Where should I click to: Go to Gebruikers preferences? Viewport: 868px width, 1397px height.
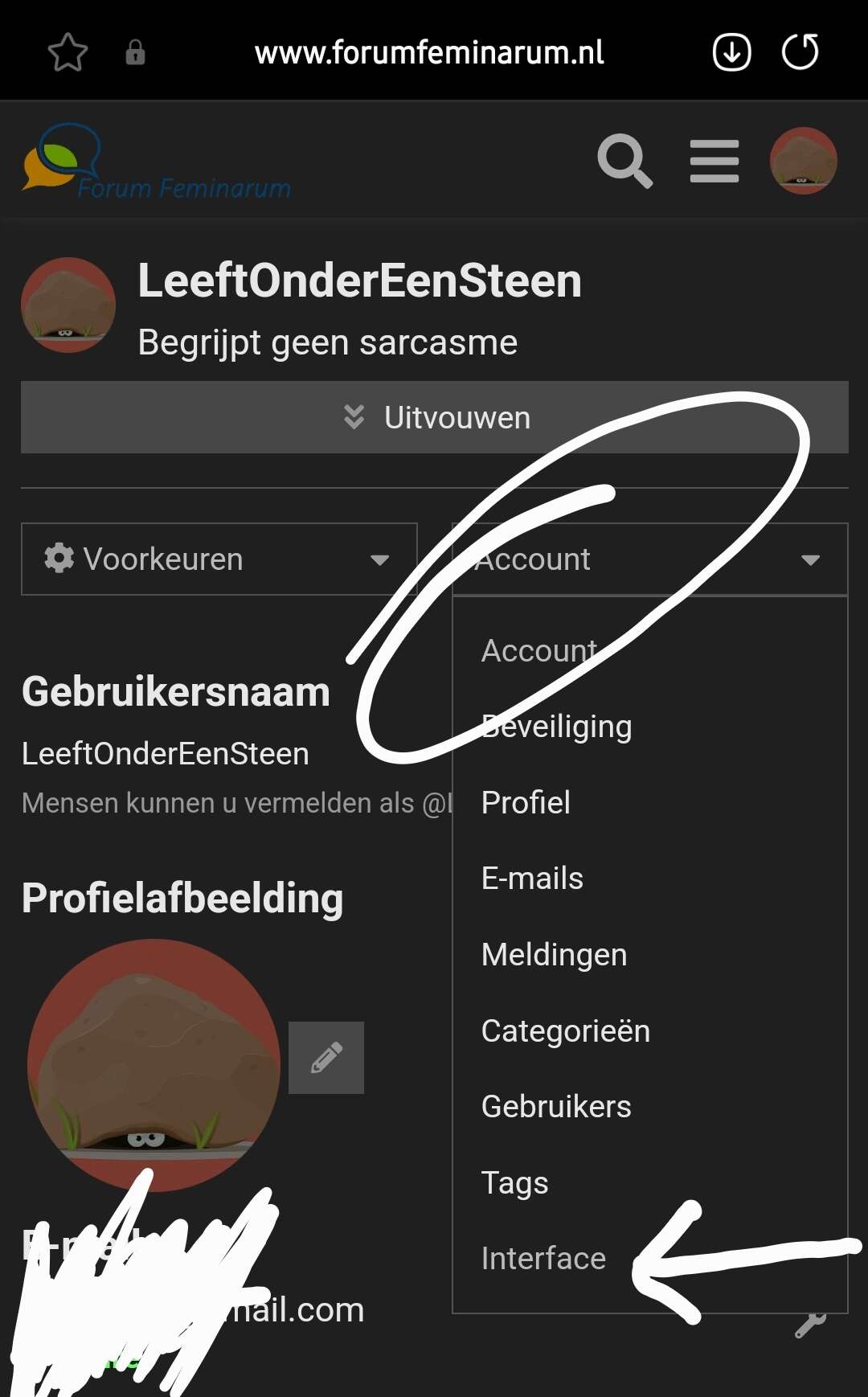point(556,1107)
